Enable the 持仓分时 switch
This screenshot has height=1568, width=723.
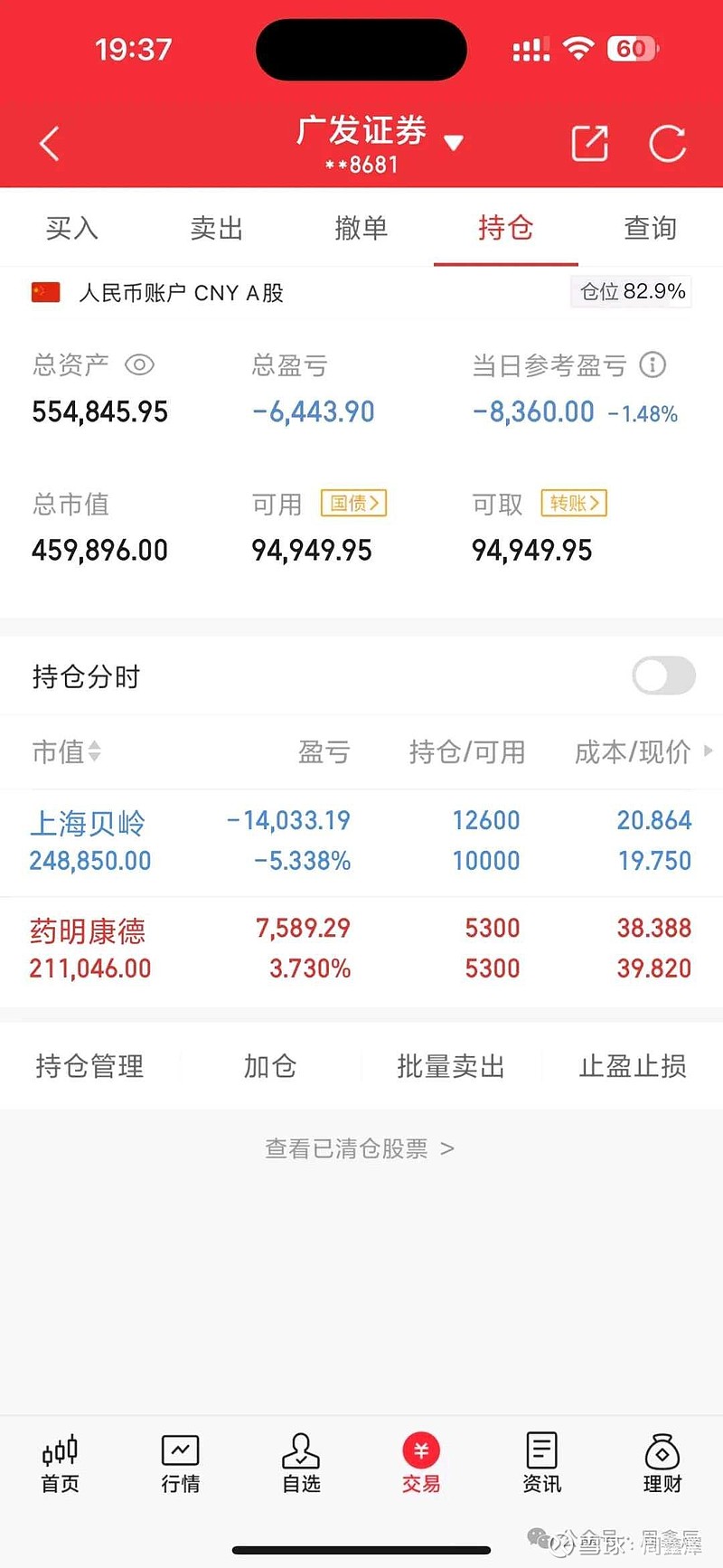[x=662, y=675]
